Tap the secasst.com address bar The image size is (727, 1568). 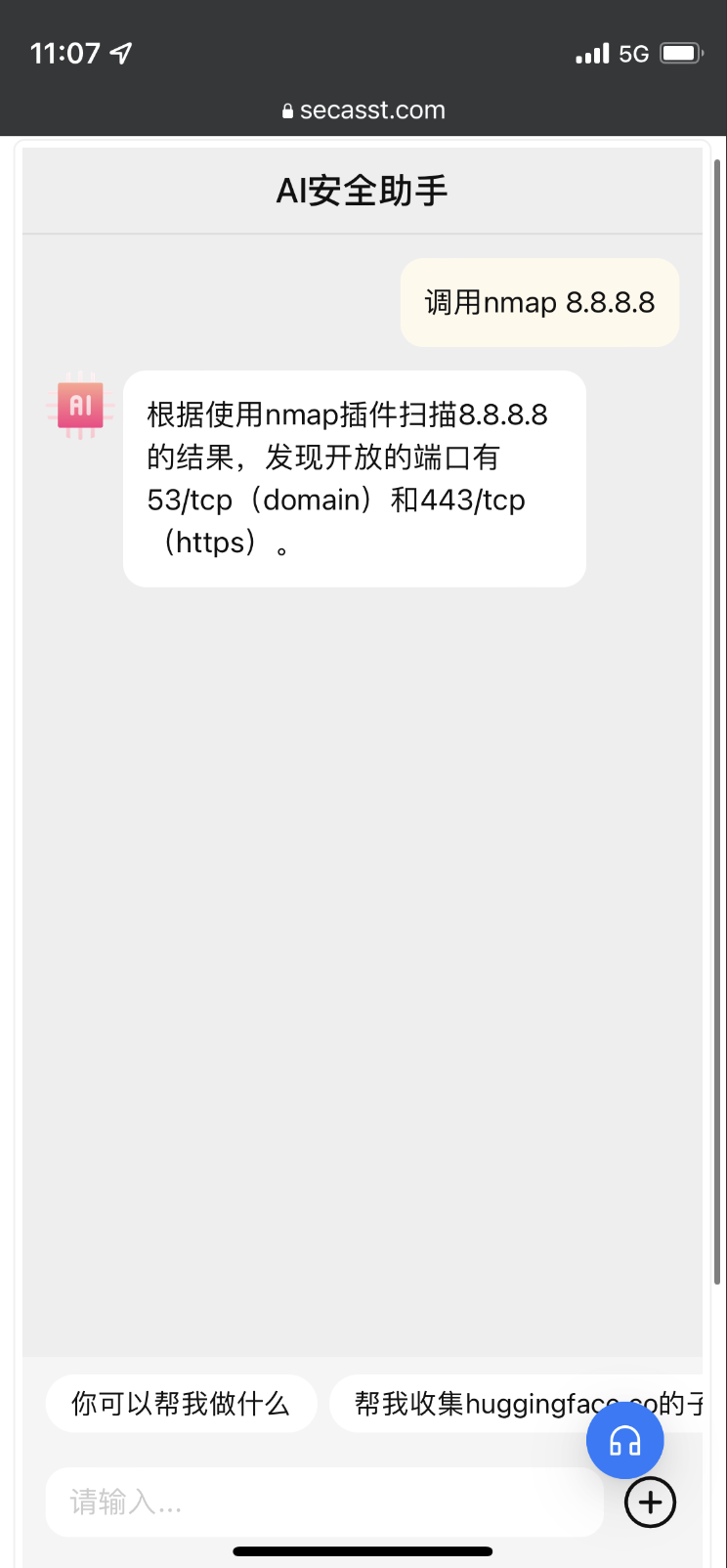[x=363, y=110]
